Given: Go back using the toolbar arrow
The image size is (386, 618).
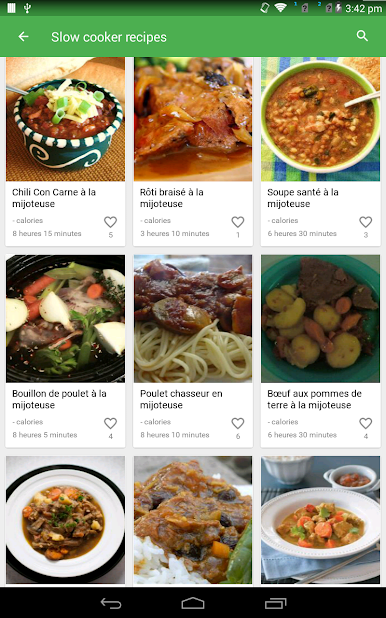Looking at the screenshot, I should point(23,37).
